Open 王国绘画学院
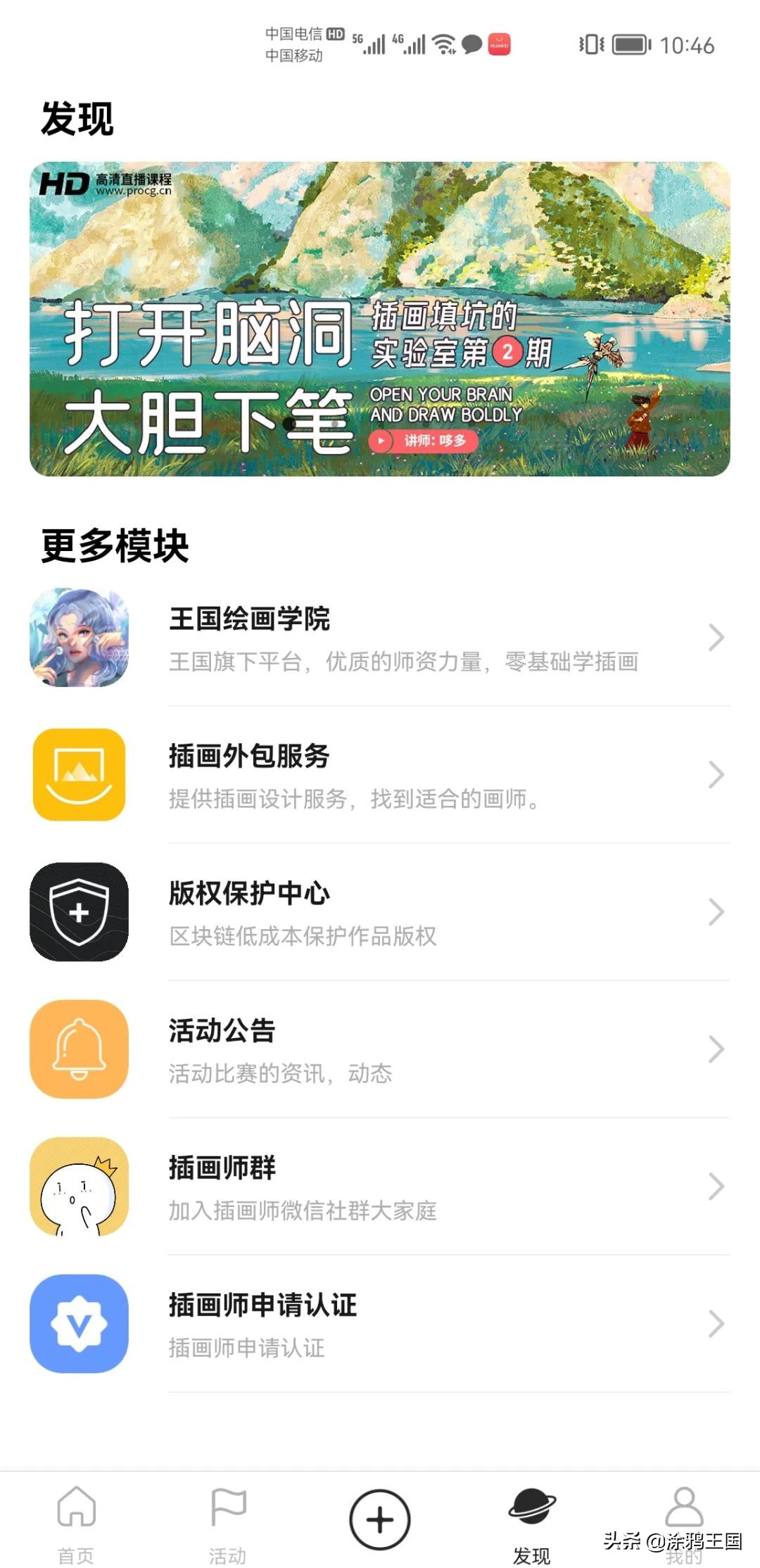The image size is (760, 1568). pyautogui.click(x=379, y=638)
